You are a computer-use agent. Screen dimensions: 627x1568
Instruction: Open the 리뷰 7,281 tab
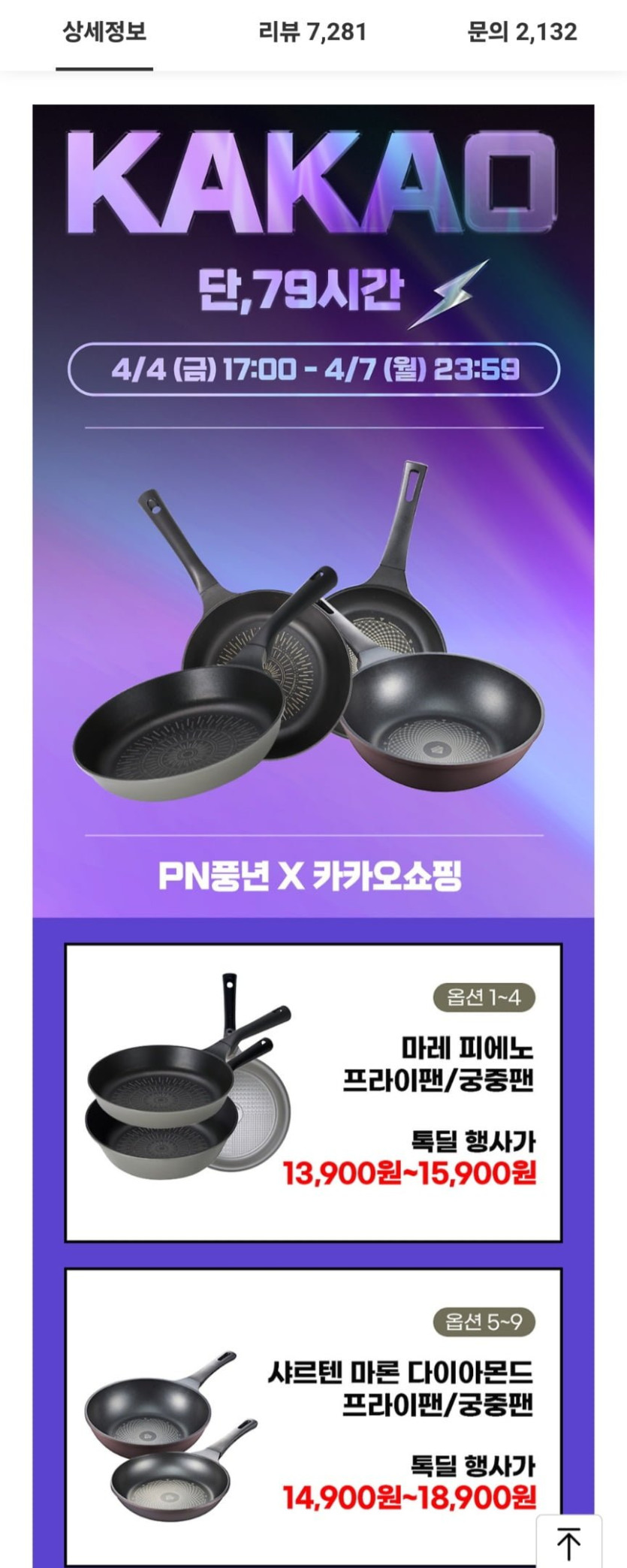[312, 32]
